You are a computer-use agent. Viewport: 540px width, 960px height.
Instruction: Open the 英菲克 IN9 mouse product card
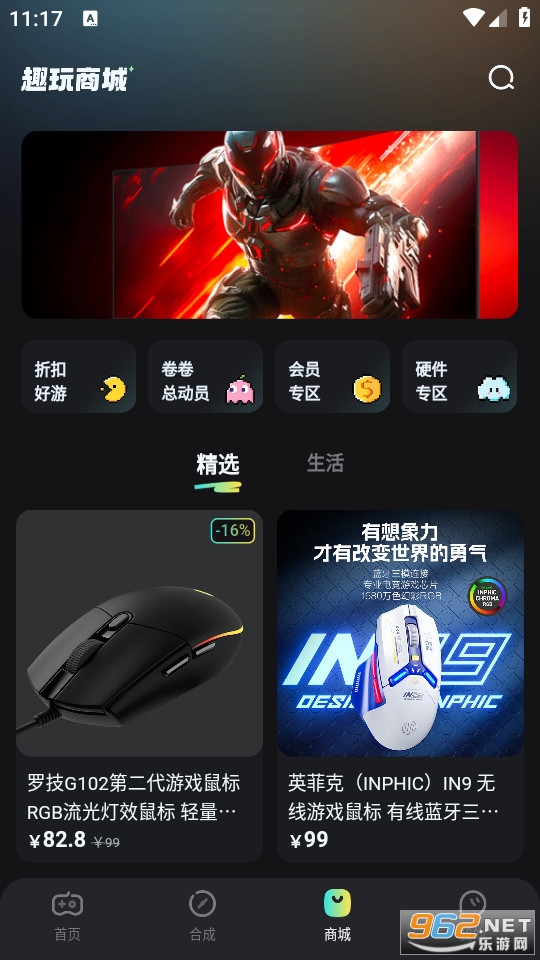[400, 686]
